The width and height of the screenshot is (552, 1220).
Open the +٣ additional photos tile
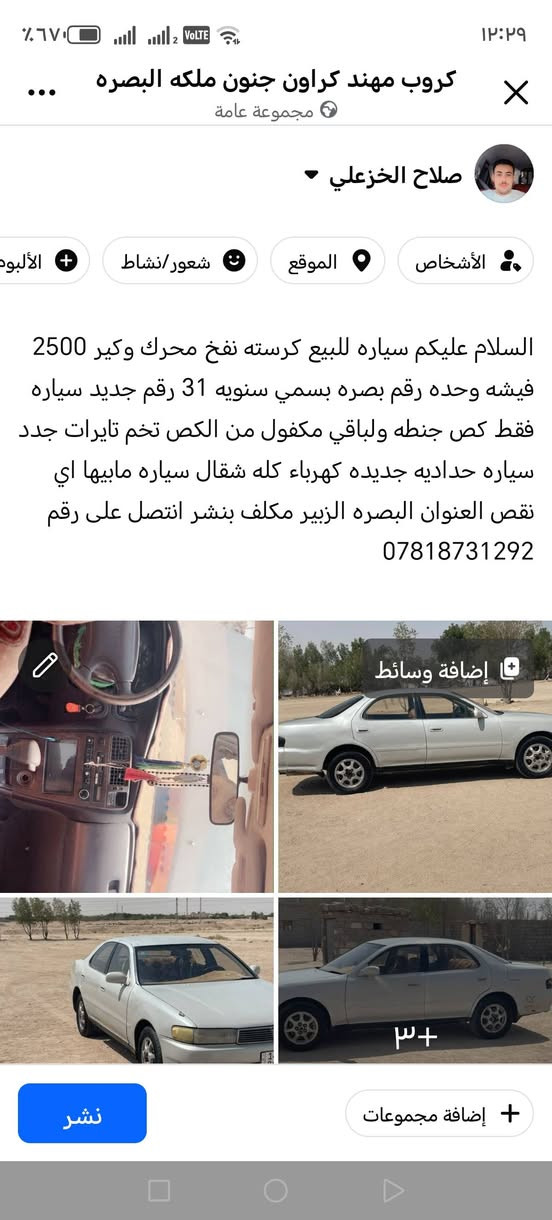point(415,980)
